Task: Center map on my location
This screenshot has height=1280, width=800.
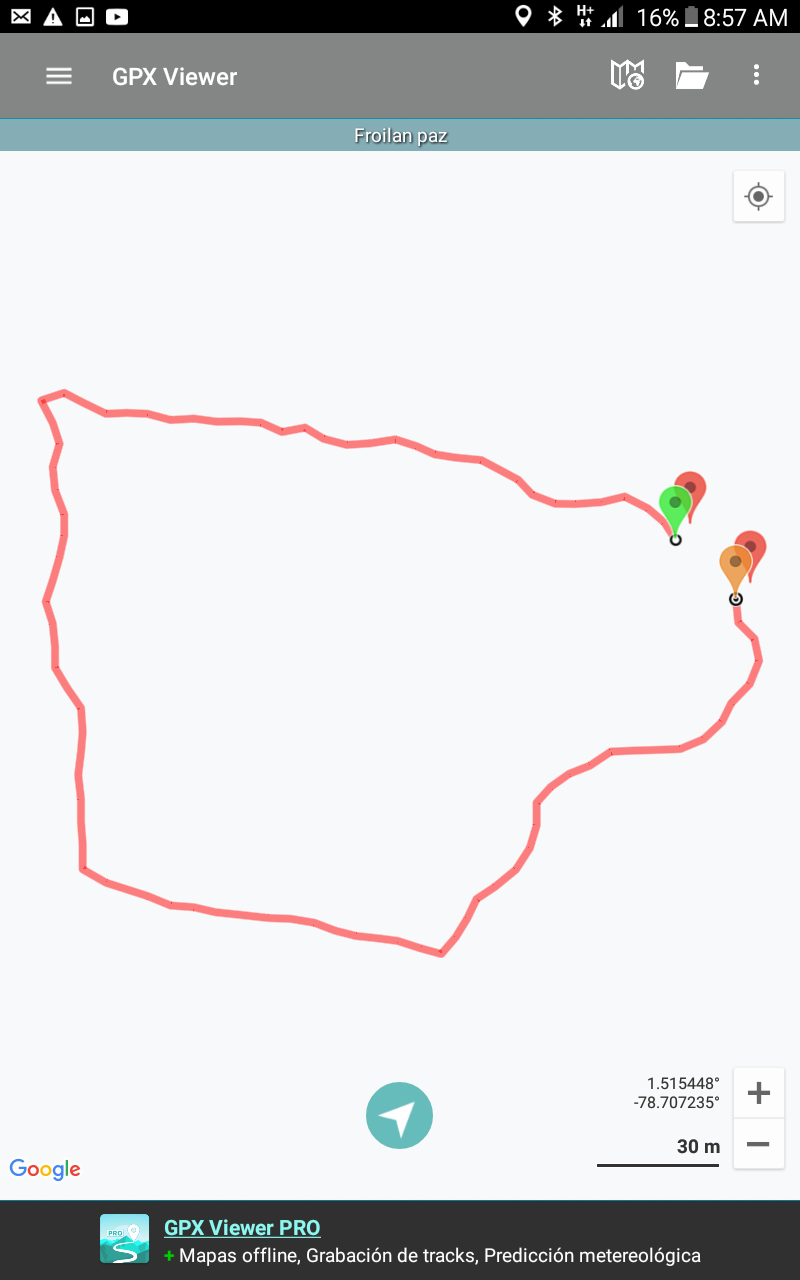Action: point(758,196)
